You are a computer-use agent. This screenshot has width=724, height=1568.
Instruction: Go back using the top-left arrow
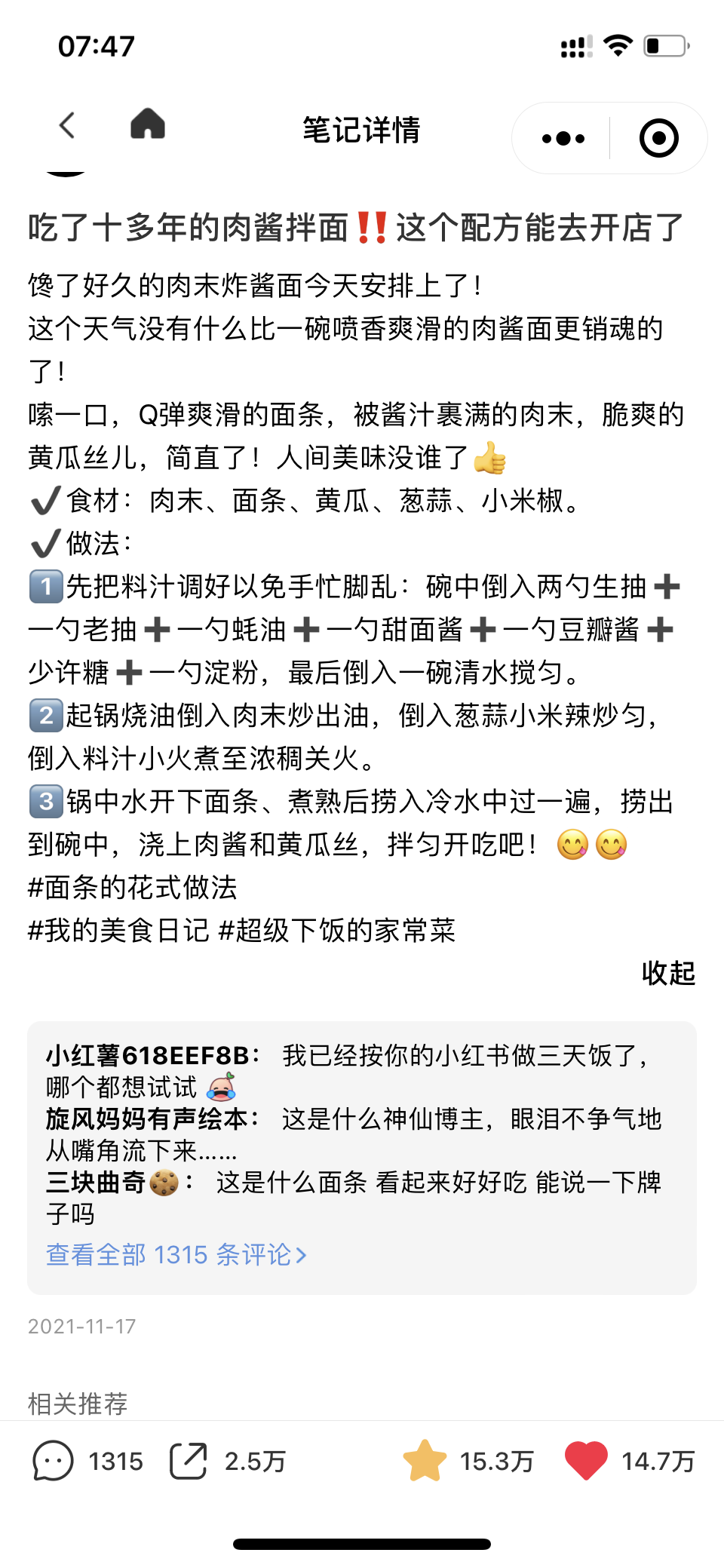(67, 125)
